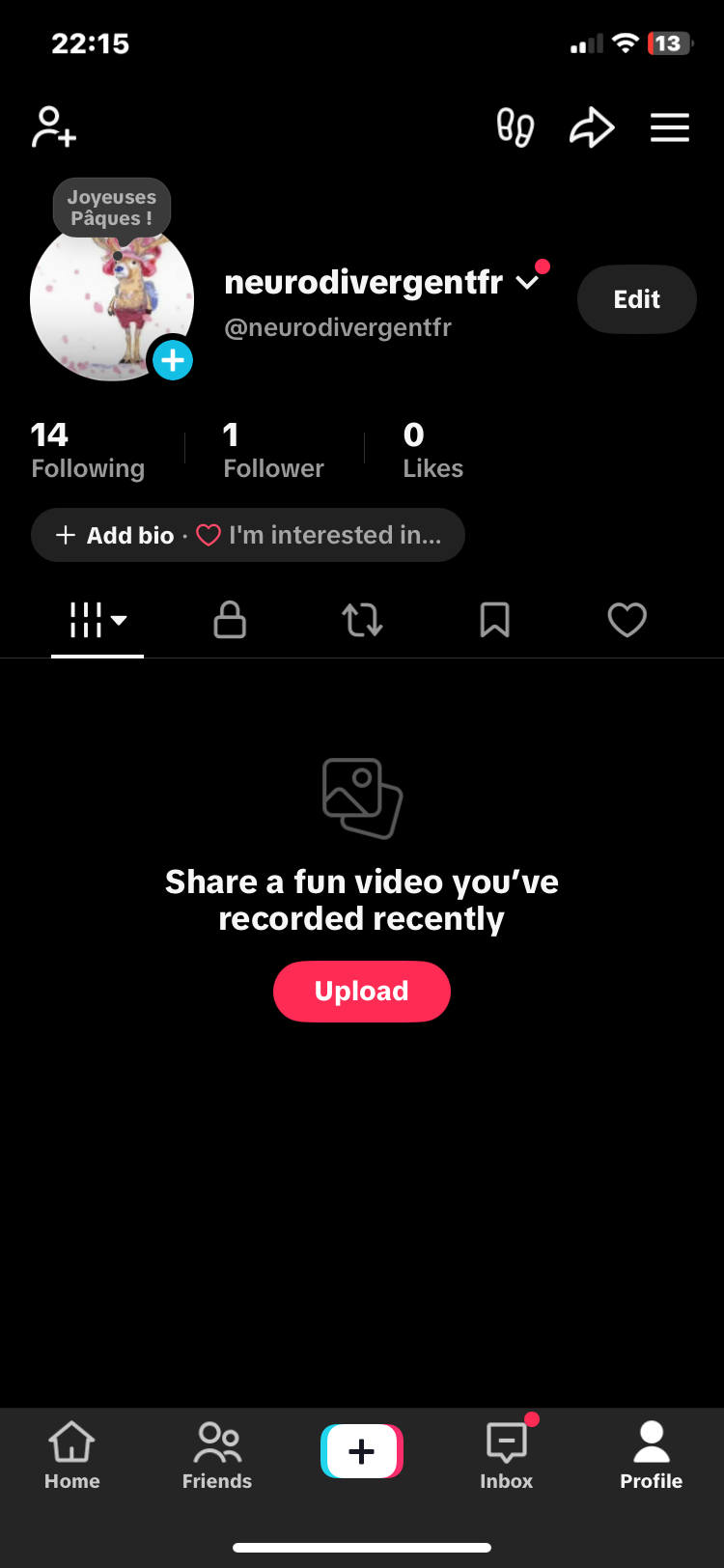Switch to the saved bookmarks tab
Viewport: 724px width, 1568px height.
494,620
